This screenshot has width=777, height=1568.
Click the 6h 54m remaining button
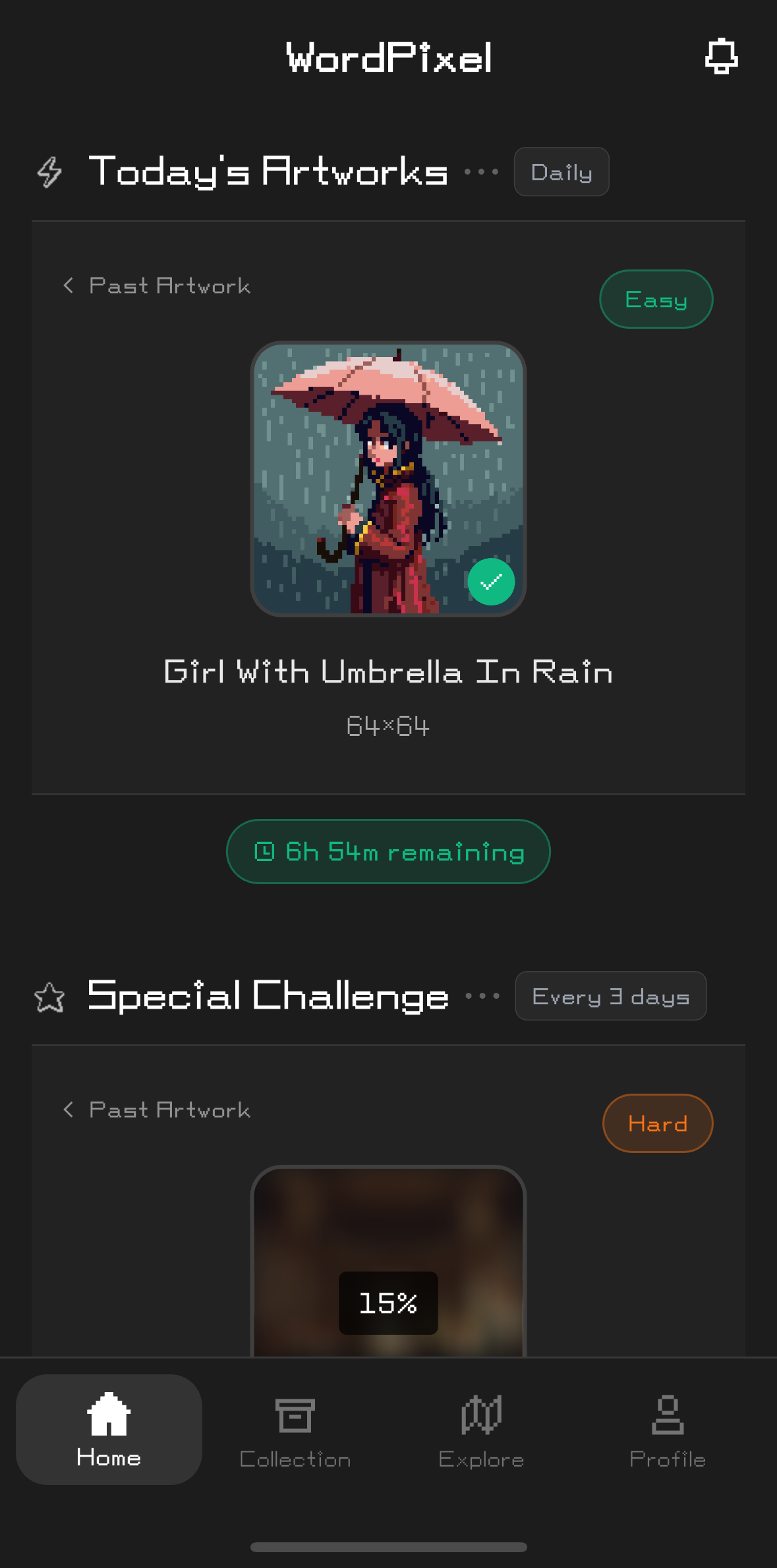coord(388,851)
